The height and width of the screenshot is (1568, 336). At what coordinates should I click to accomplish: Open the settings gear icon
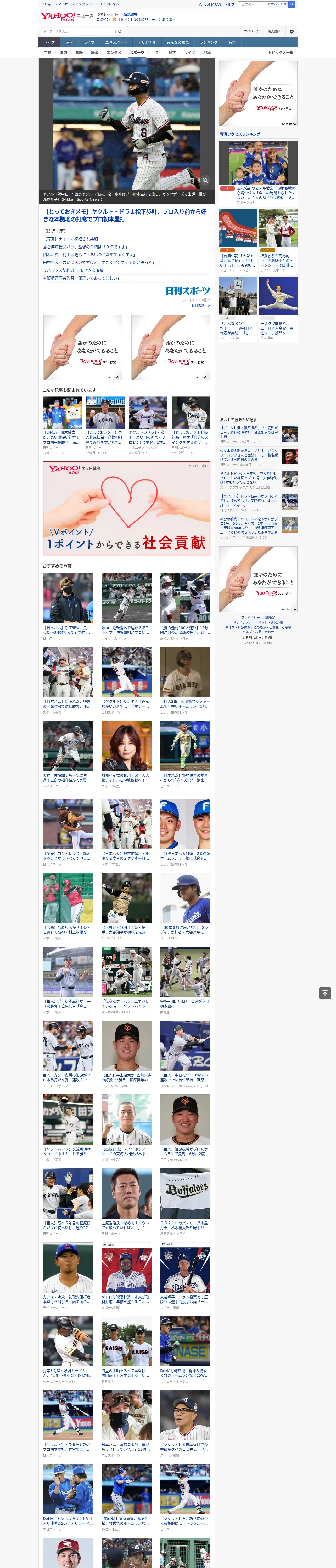pyautogui.click(x=292, y=32)
